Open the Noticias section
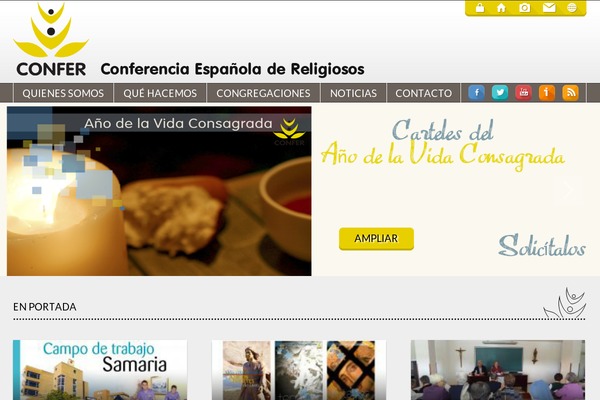 (x=353, y=93)
